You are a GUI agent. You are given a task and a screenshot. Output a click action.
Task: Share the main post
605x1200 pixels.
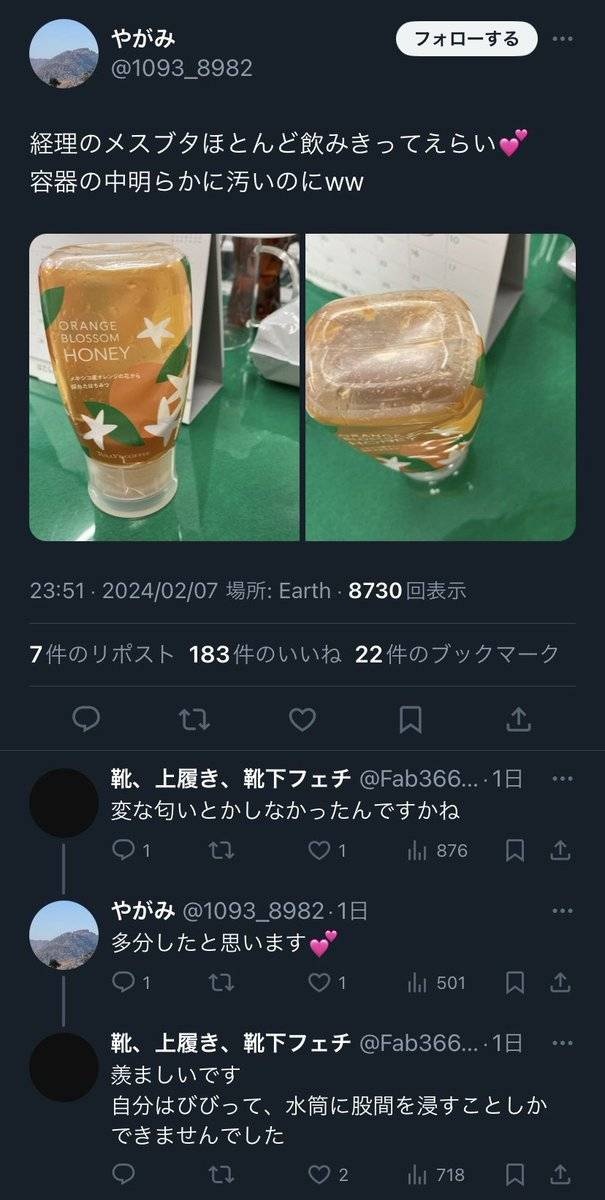[518, 718]
